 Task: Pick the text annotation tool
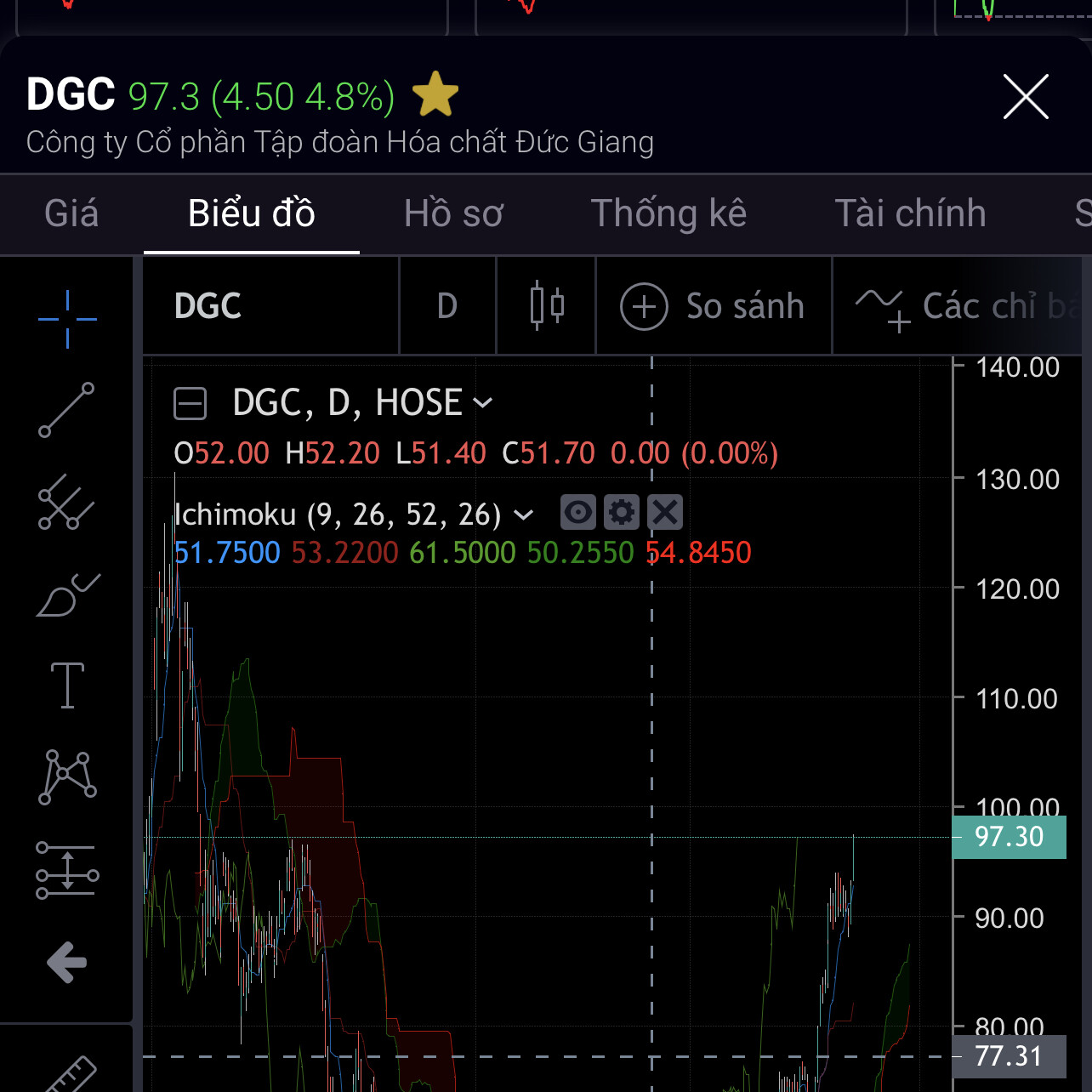pyautogui.click(x=67, y=685)
